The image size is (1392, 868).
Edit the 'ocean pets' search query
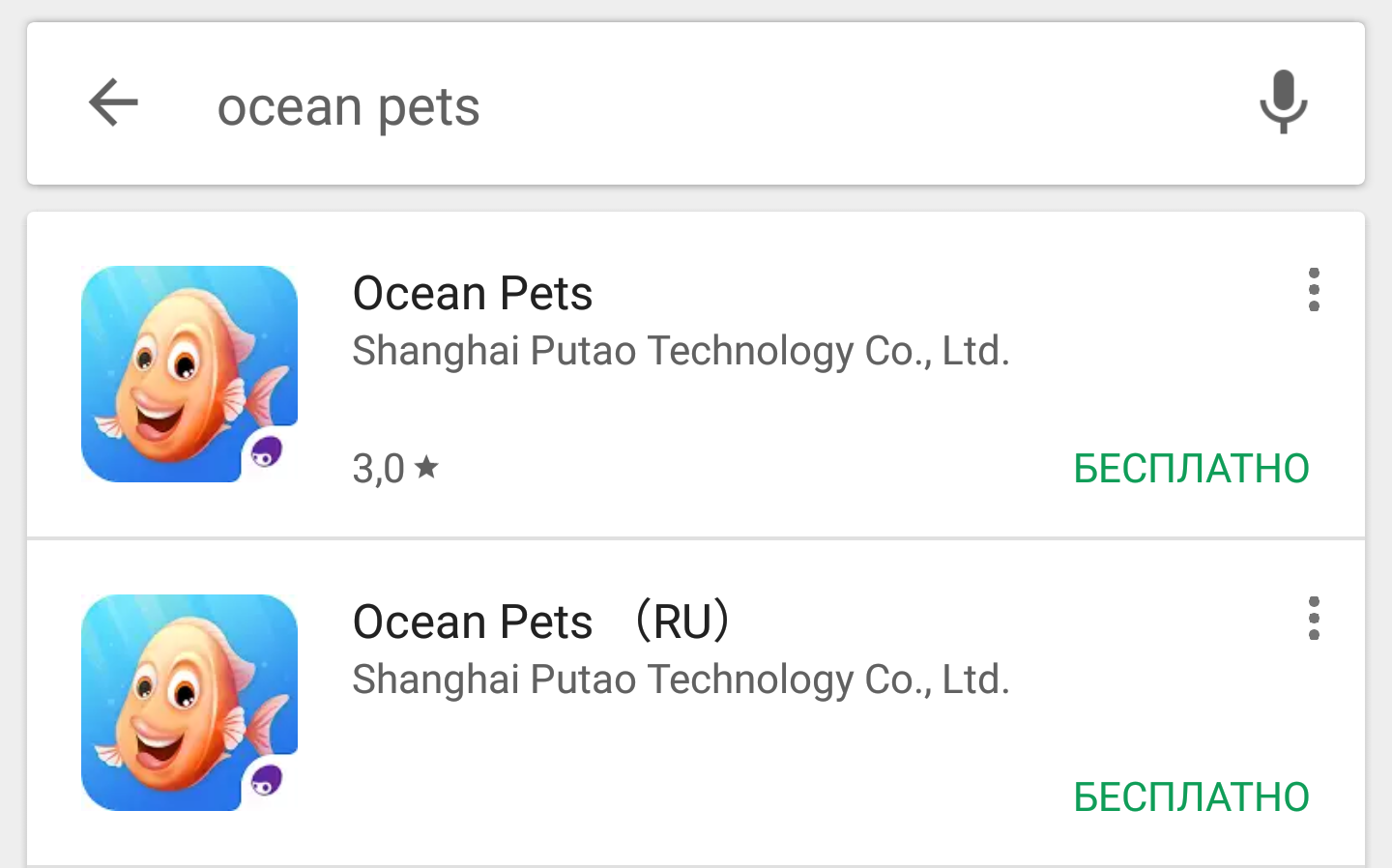click(348, 106)
